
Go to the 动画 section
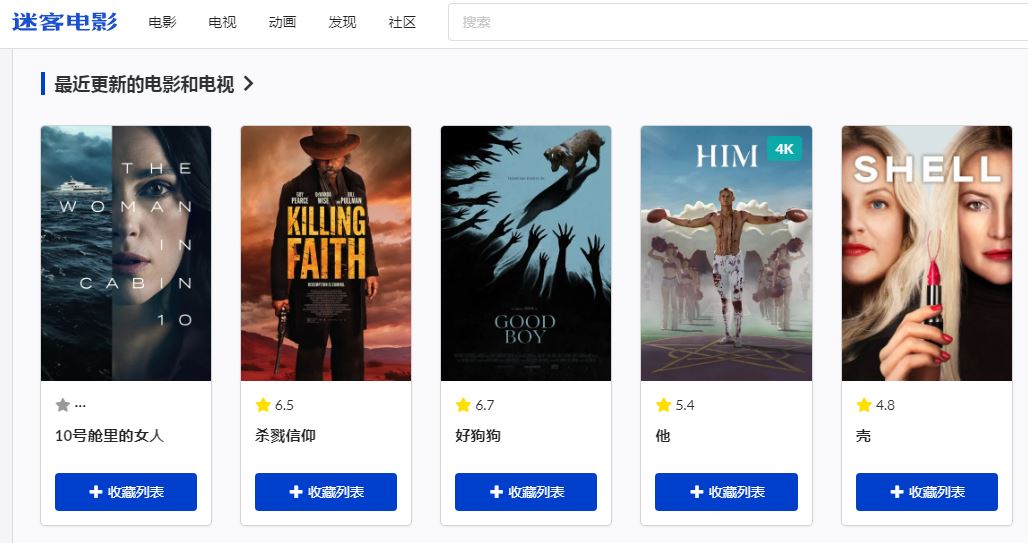pyautogui.click(x=282, y=22)
